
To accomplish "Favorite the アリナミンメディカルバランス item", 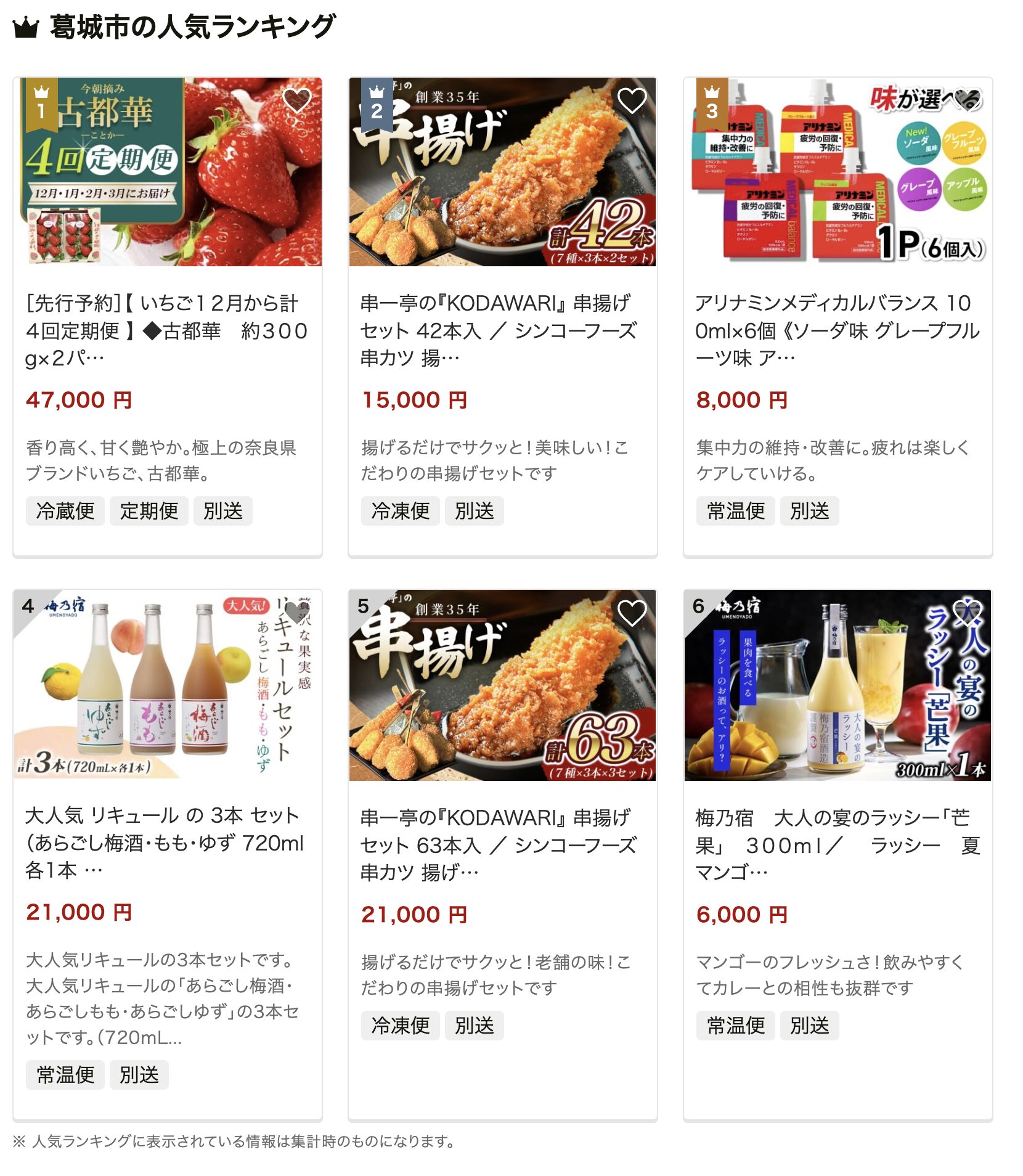I will (966, 100).
